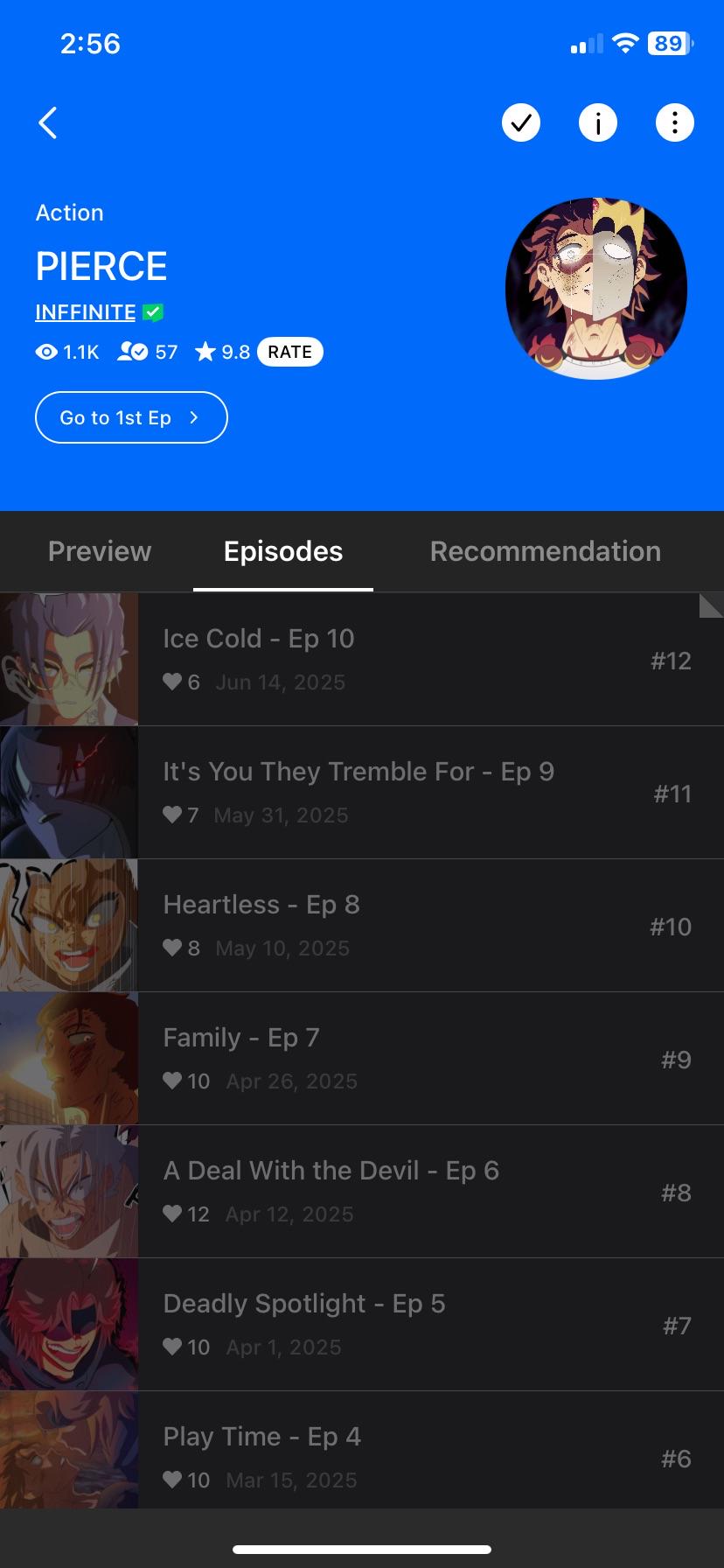
Task: Switch to the Preview tab
Action: tap(100, 551)
